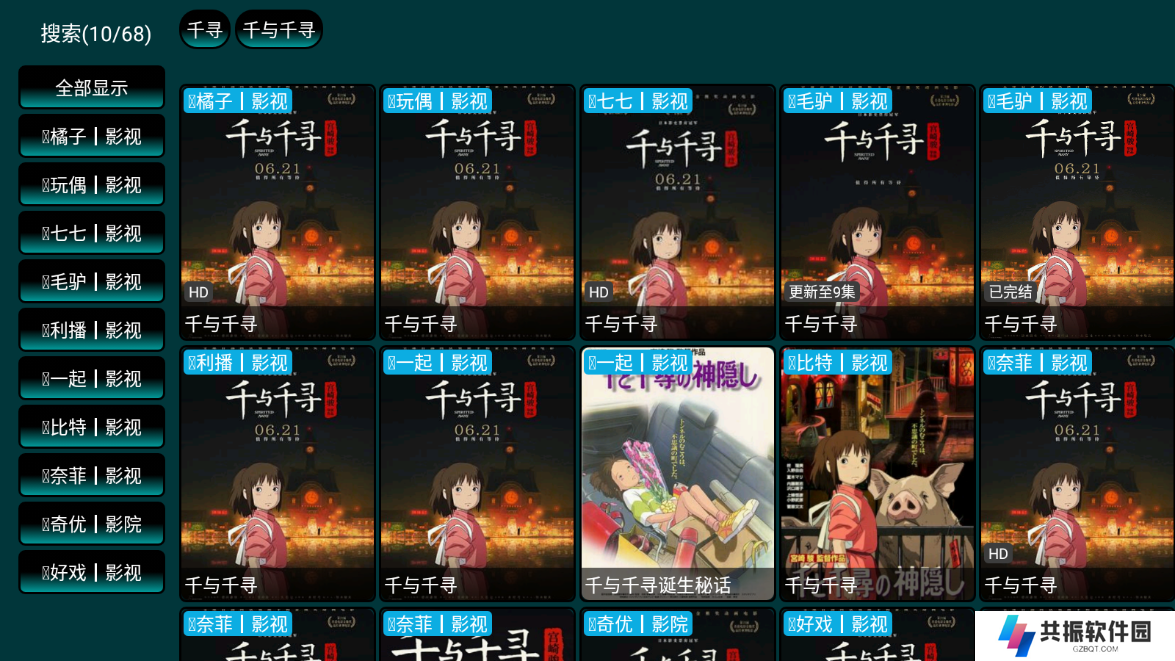This screenshot has height=661, width=1175.
Task: Filter results by 利播影视 source
Action: (x=91, y=330)
